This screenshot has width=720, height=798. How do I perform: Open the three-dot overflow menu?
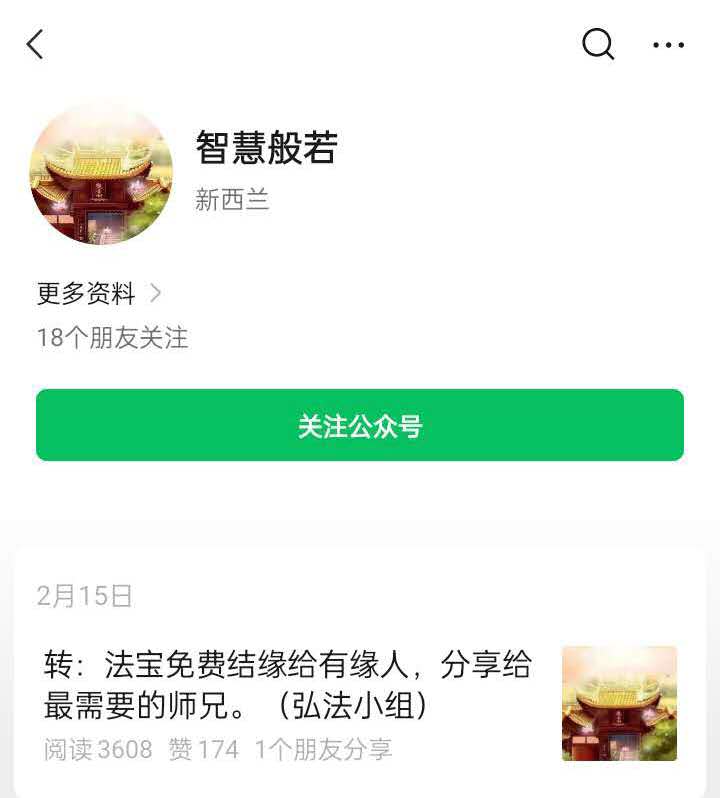pos(668,44)
